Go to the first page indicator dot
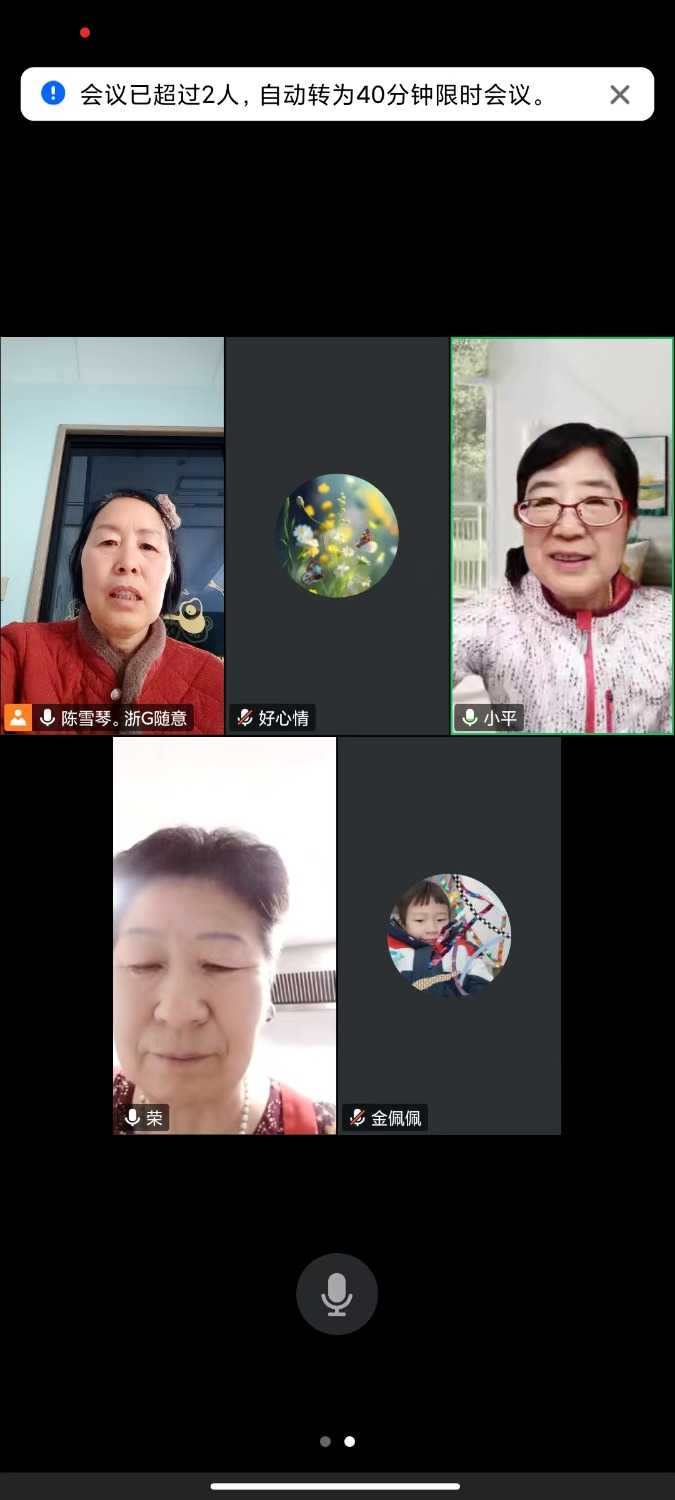This screenshot has height=1500, width=675. click(325, 1441)
